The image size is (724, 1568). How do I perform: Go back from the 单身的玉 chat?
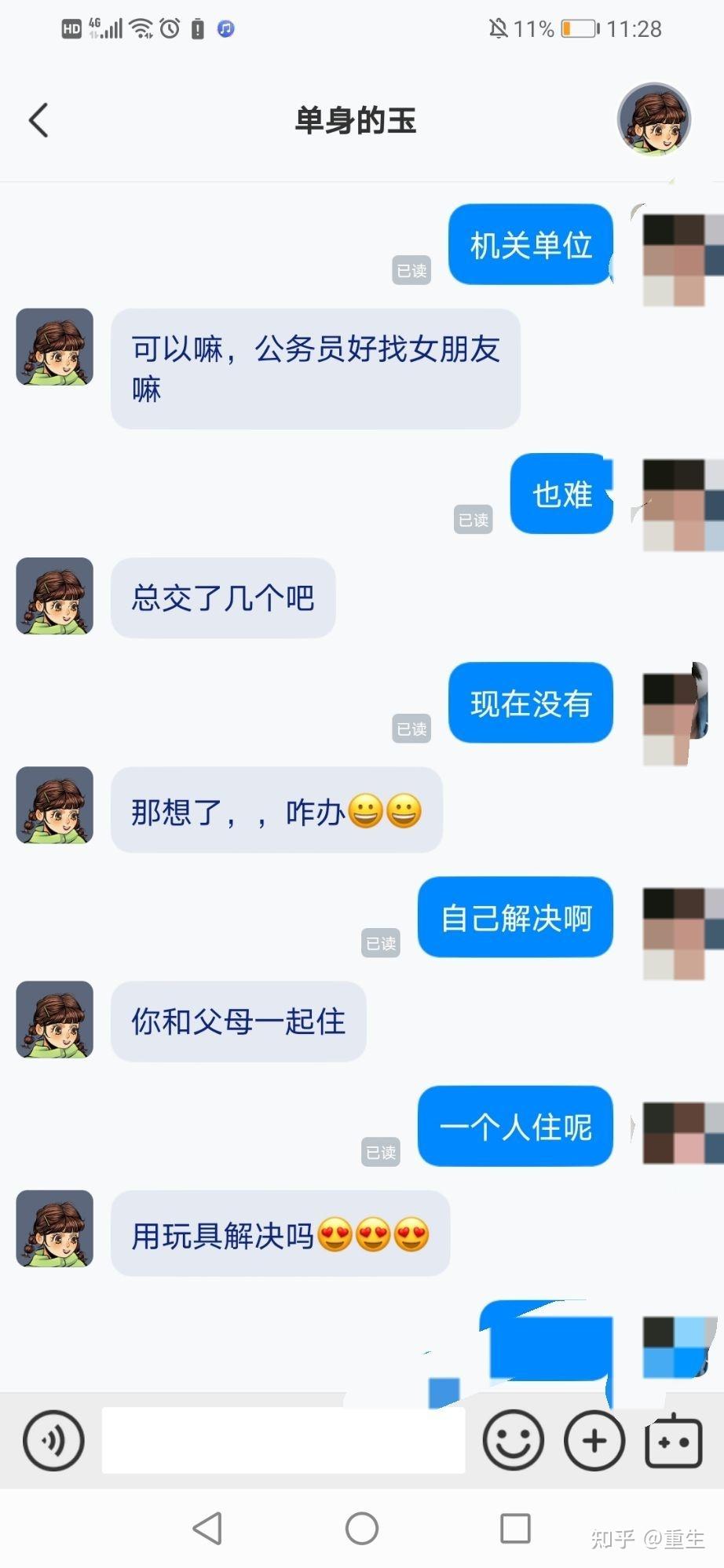point(38,120)
